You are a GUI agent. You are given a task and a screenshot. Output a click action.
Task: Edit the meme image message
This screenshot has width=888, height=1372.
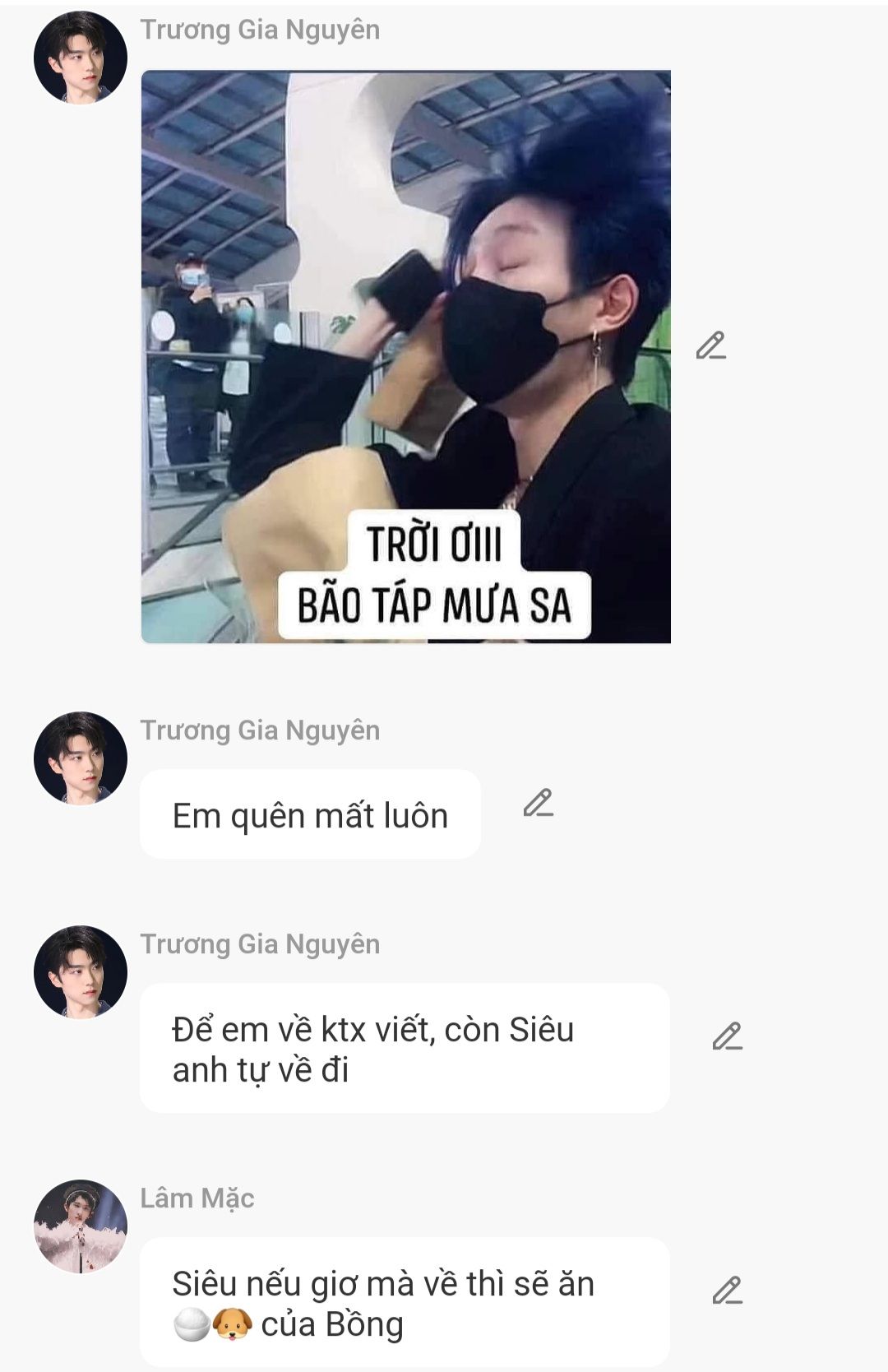coord(710,345)
